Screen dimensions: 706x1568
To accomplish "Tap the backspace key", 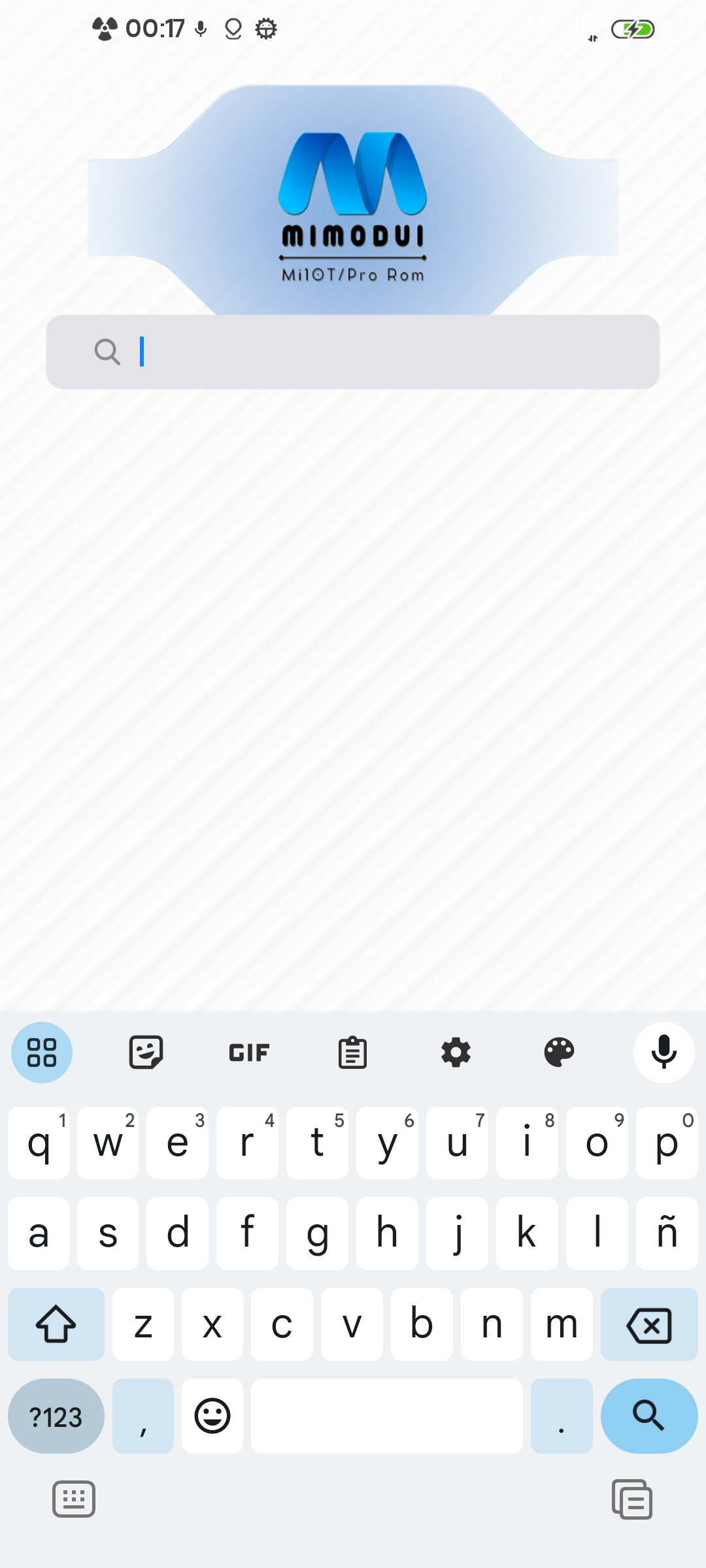I will 649,1324.
